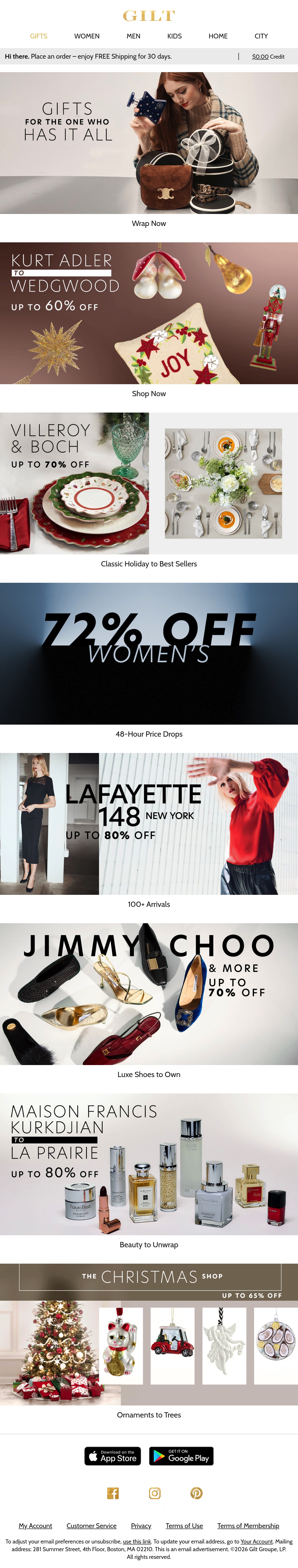Open the Customer Service link

[92, 1525]
